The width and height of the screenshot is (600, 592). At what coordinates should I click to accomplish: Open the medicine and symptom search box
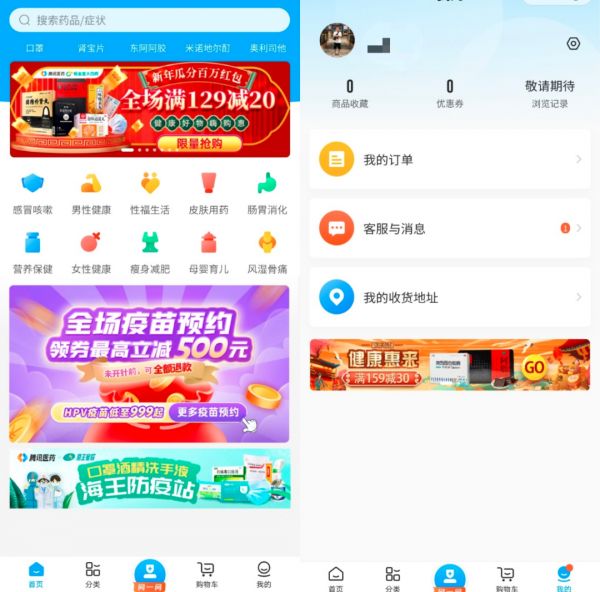tap(150, 20)
